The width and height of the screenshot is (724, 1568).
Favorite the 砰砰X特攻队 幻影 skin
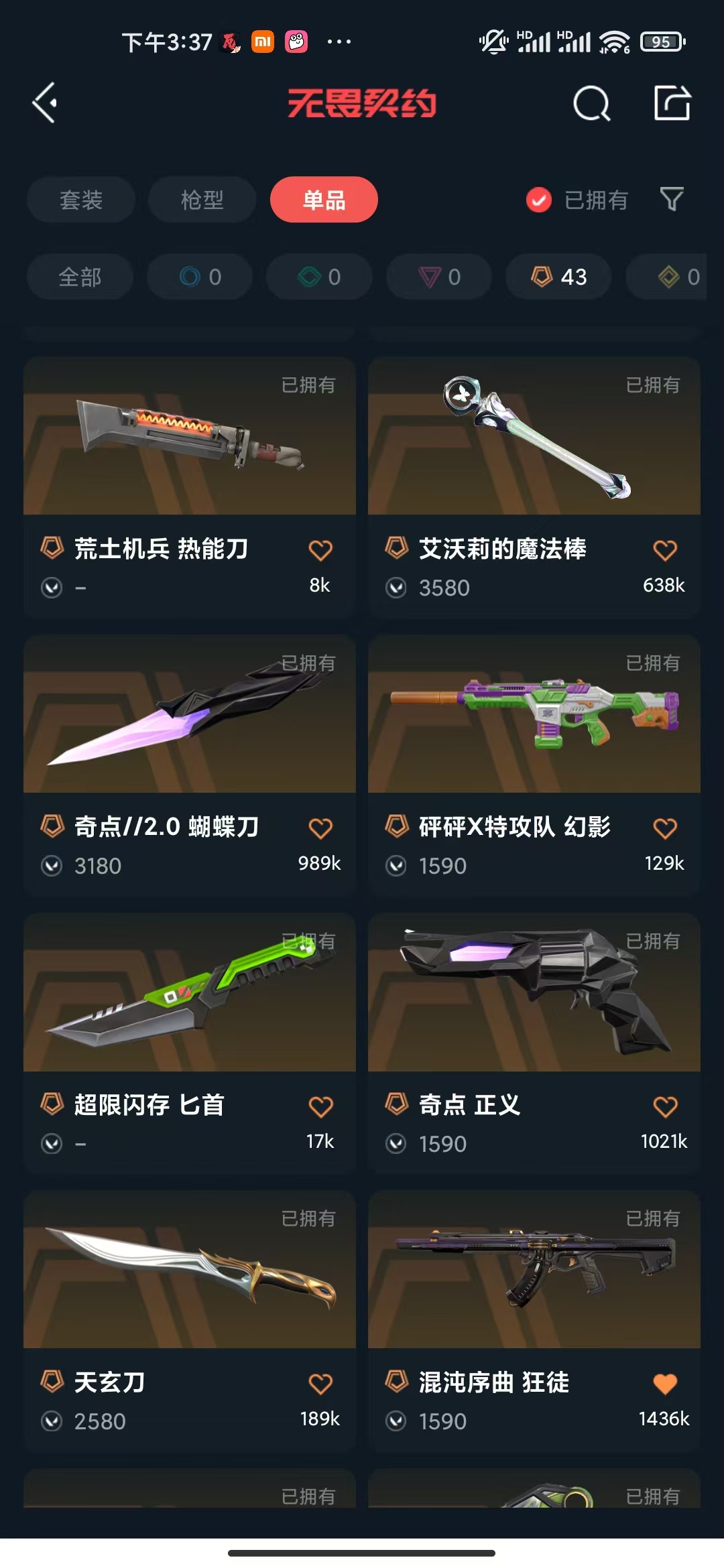(x=665, y=829)
